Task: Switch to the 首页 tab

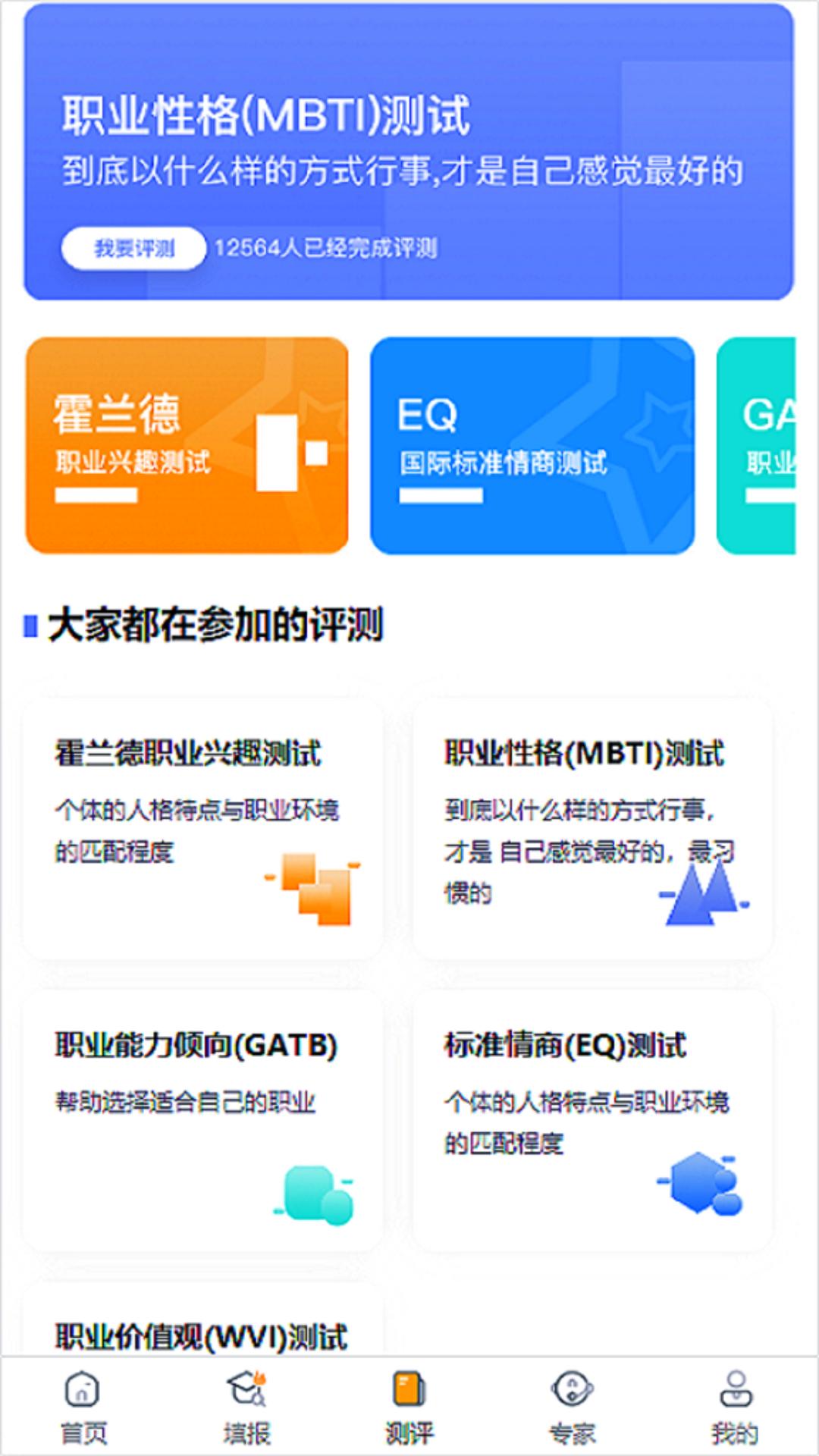Action: [x=83, y=1407]
